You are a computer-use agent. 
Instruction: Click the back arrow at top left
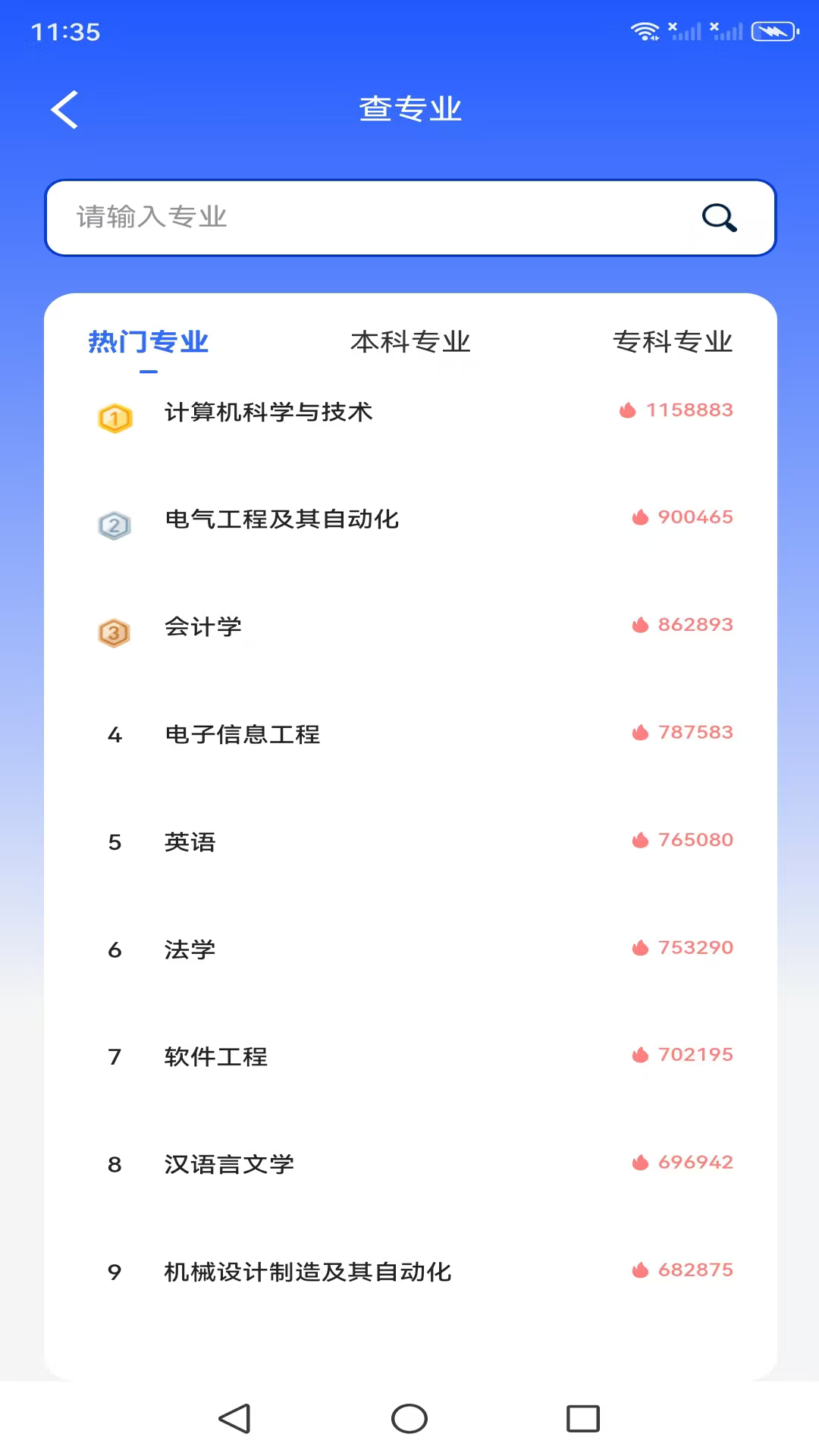pyautogui.click(x=64, y=108)
